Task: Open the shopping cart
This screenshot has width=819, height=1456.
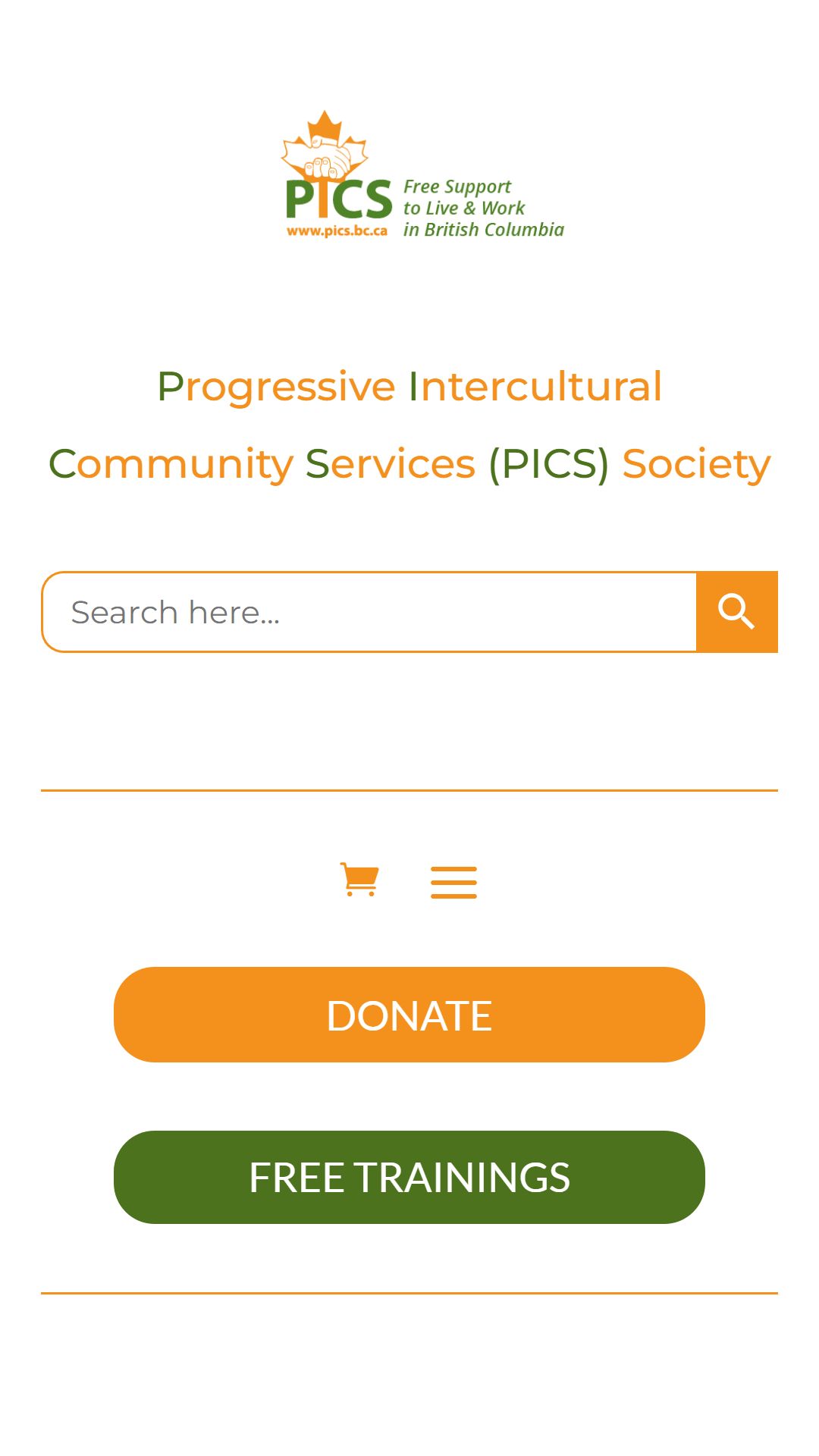Action: click(359, 880)
